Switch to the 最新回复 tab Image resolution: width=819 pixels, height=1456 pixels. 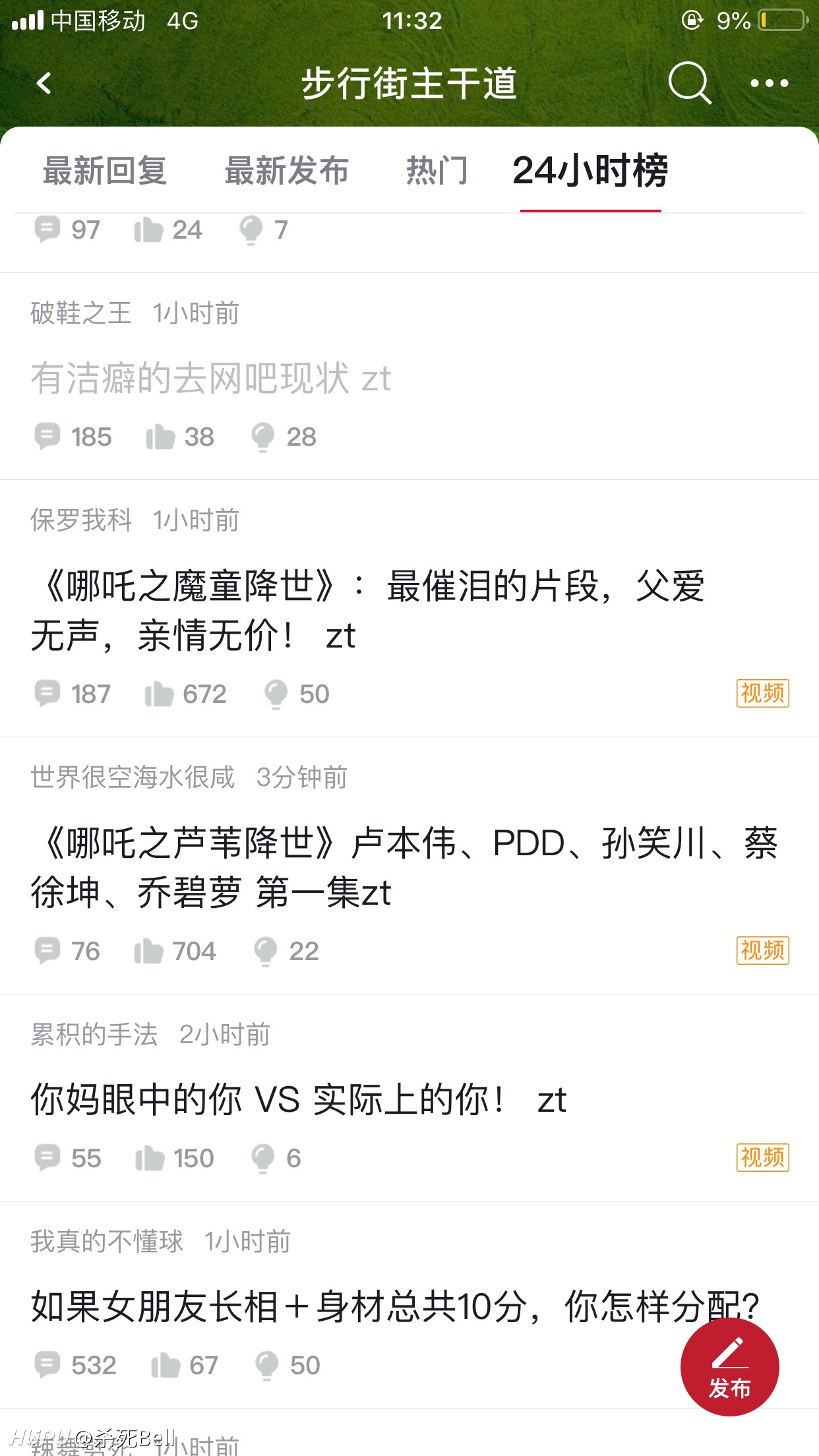[x=105, y=171]
